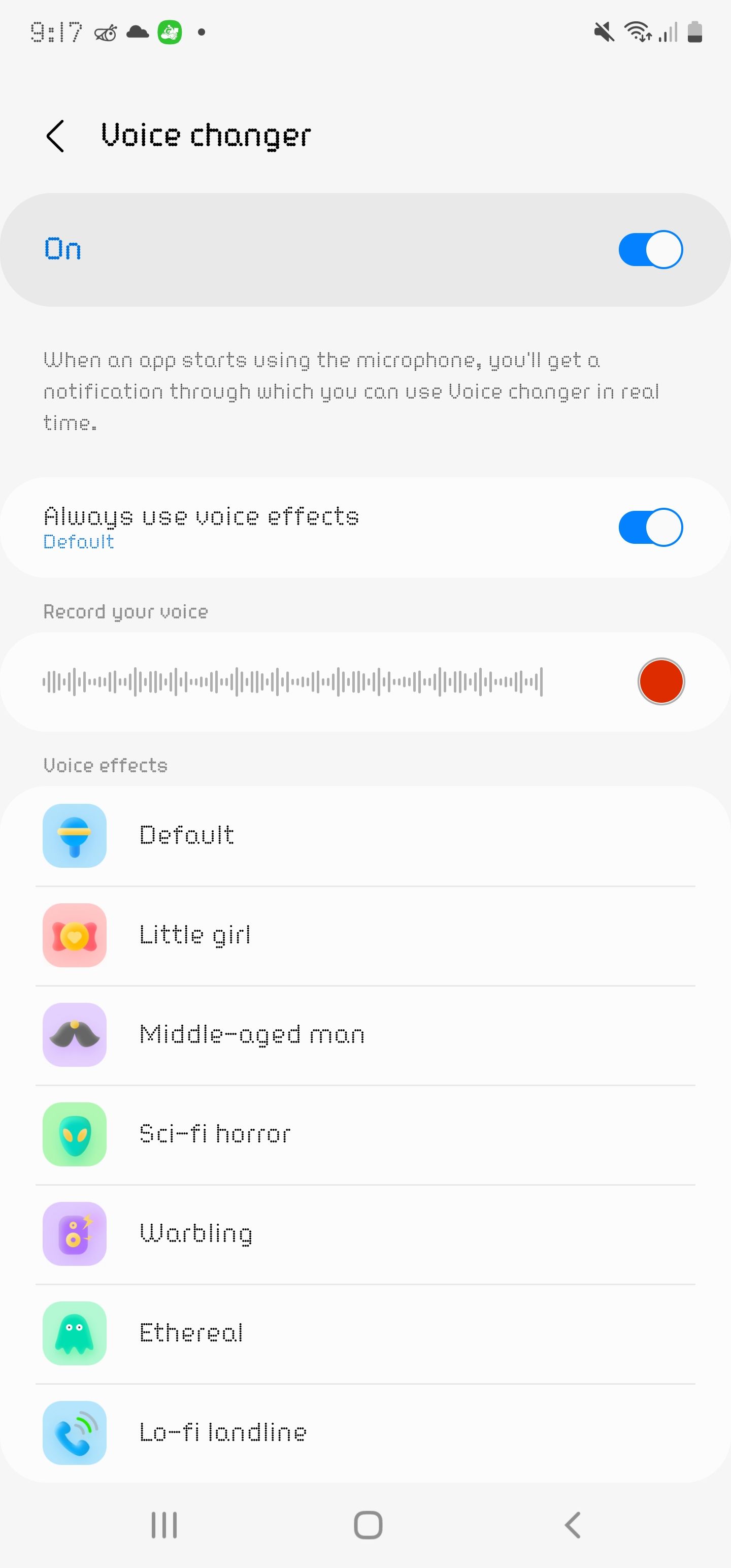This screenshot has height=1568, width=731.
Task: Apply the Middle-aged man effect
Action: (x=251, y=1035)
